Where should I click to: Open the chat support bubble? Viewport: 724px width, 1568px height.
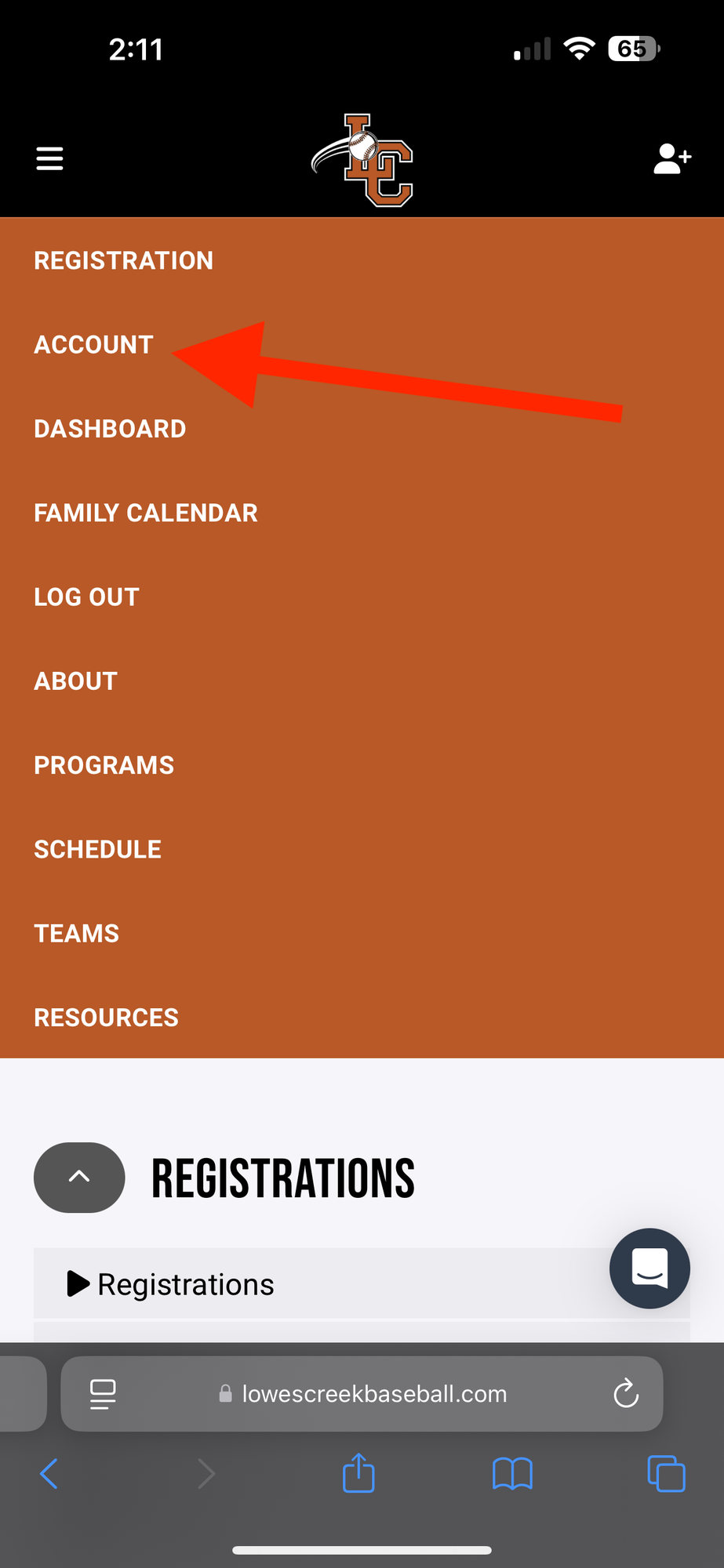[649, 1268]
